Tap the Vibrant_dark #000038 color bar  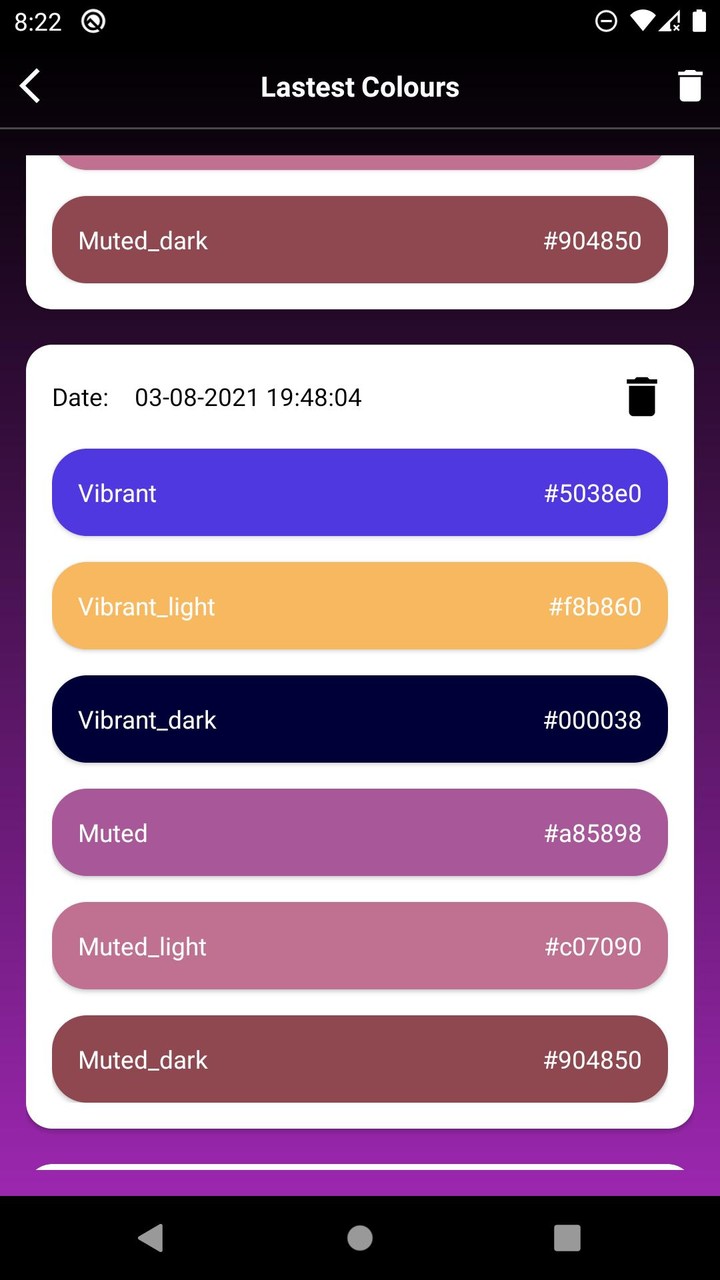tap(359, 719)
